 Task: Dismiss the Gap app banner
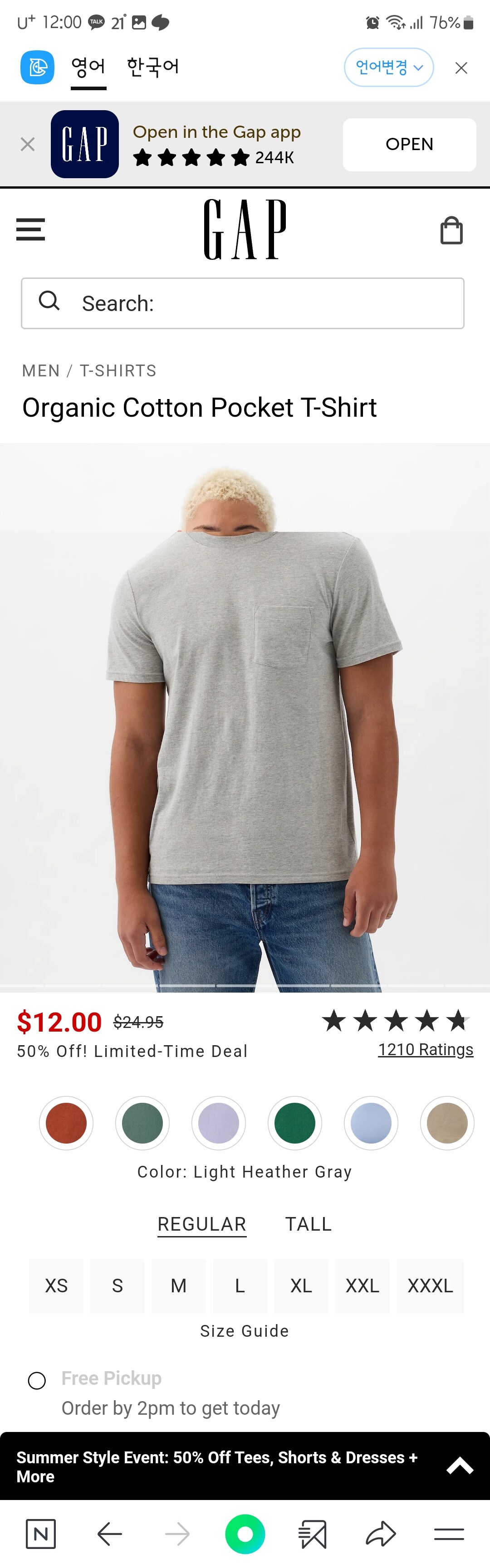[x=27, y=144]
